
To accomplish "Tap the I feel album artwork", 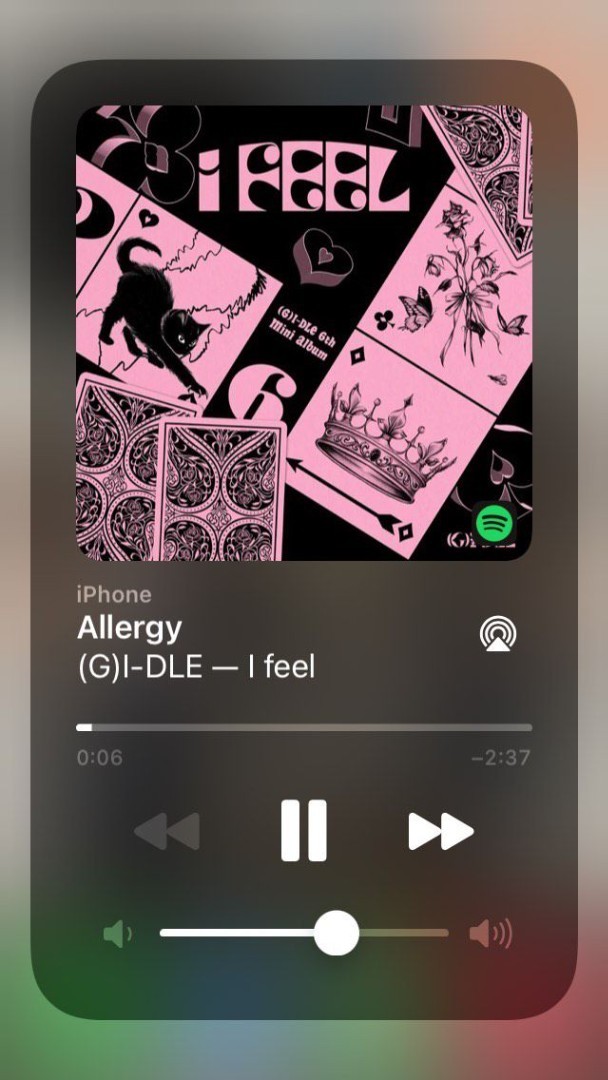I will point(304,332).
